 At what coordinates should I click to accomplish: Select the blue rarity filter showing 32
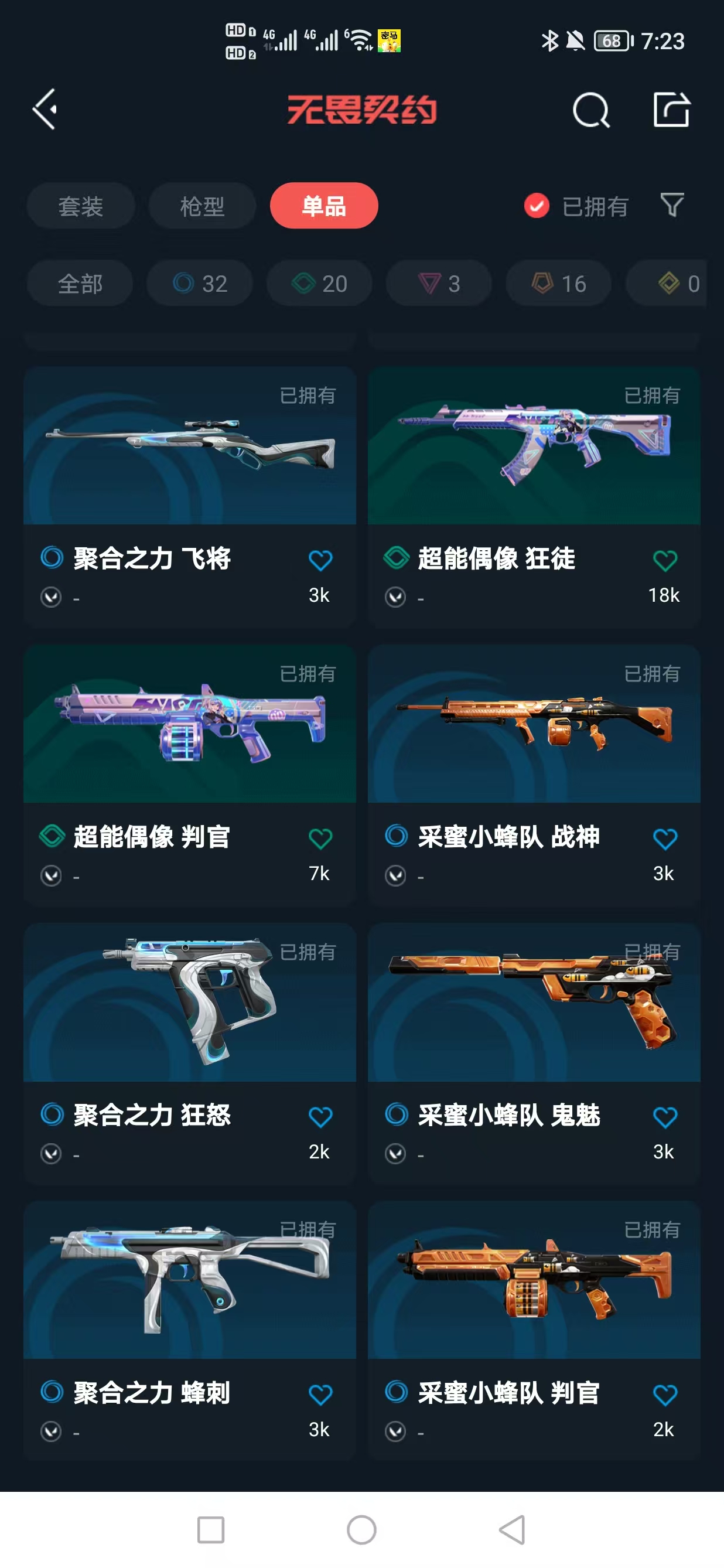pos(199,283)
